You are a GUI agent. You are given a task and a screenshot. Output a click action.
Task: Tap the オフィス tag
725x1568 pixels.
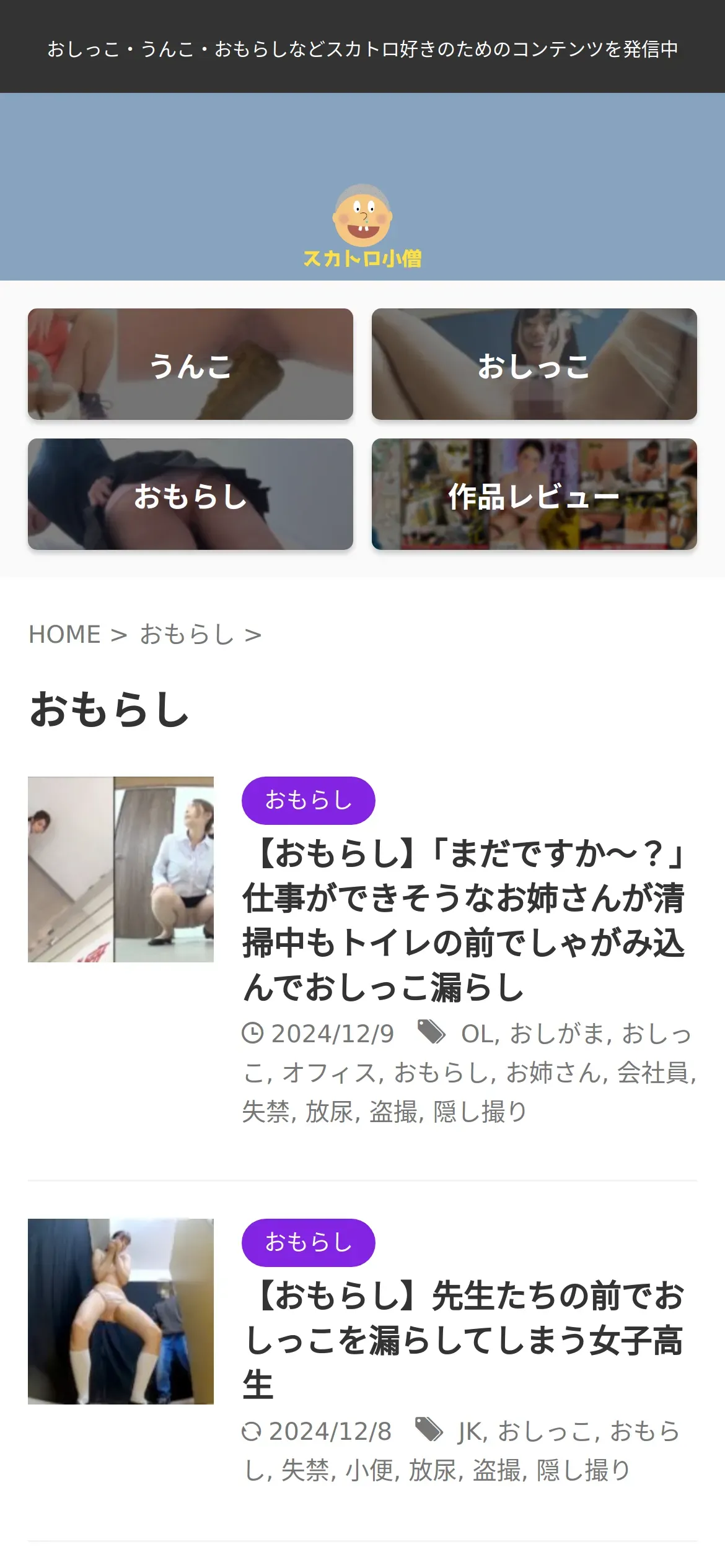pos(328,1073)
